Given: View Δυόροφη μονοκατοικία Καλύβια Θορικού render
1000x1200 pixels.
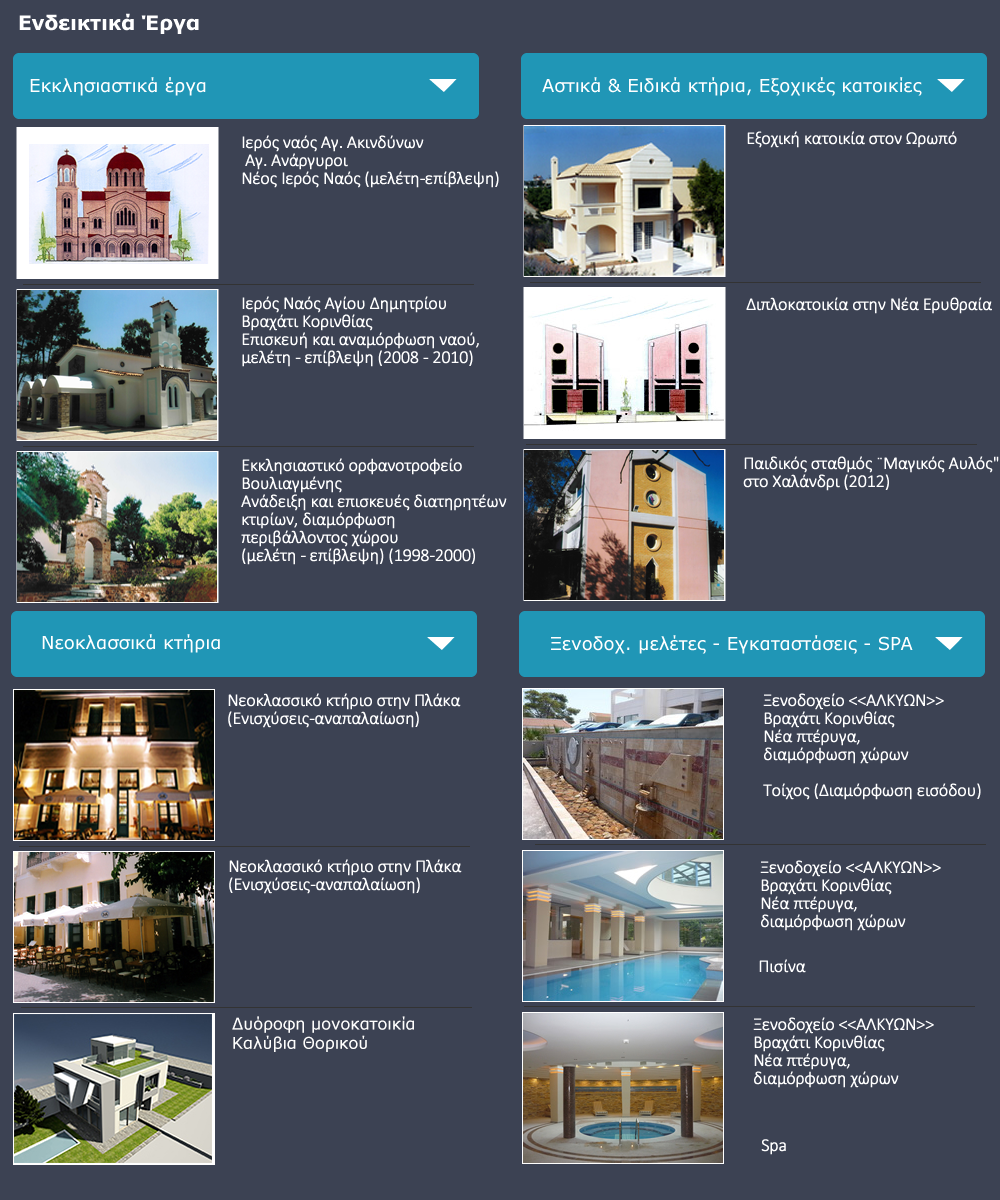Looking at the screenshot, I should click(x=114, y=1089).
